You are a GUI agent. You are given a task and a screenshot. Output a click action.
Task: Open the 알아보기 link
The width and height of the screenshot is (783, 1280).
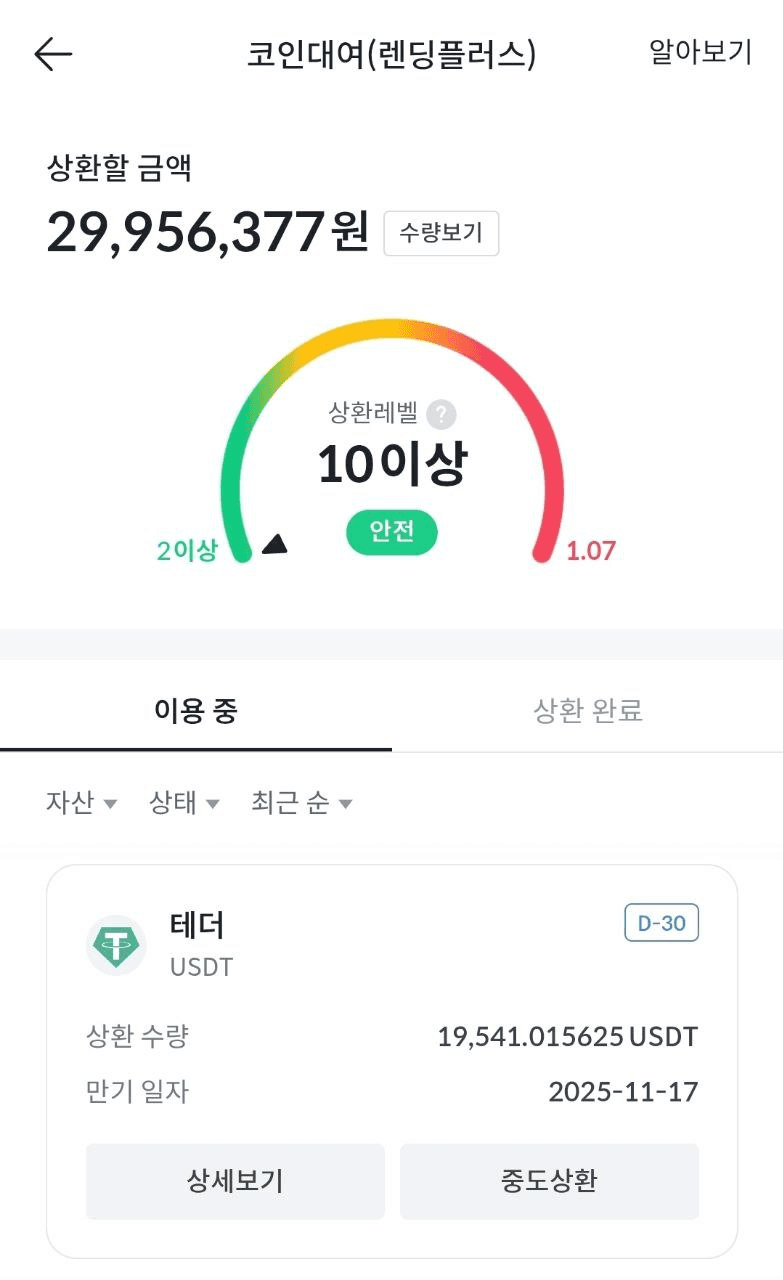coord(700,52)
